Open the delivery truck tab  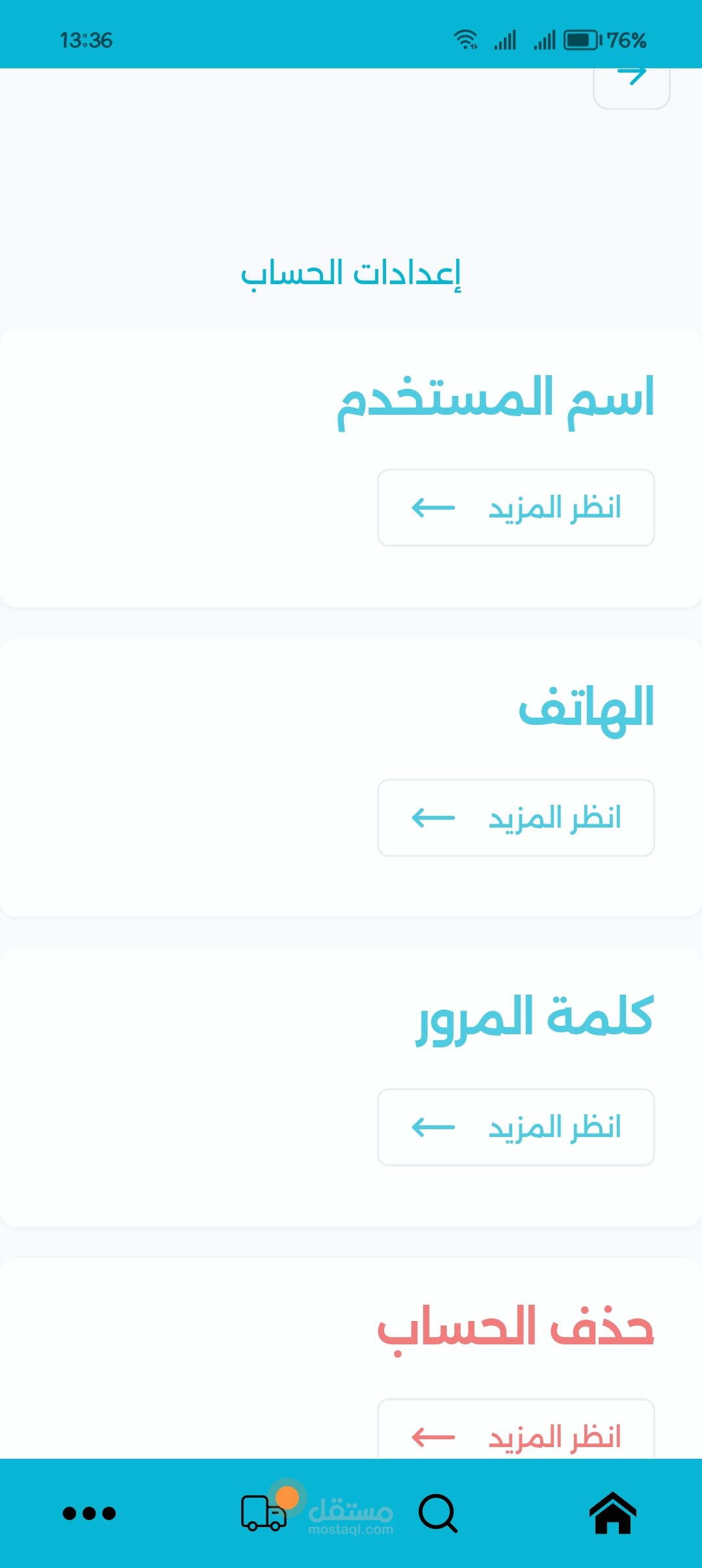[x=264, y=1513]
